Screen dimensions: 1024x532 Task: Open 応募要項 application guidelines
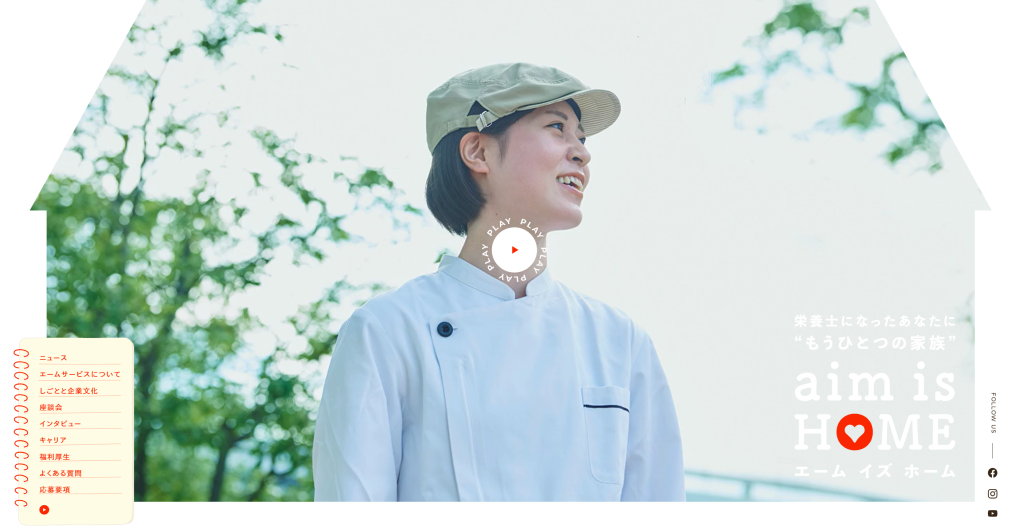[55, 490]
